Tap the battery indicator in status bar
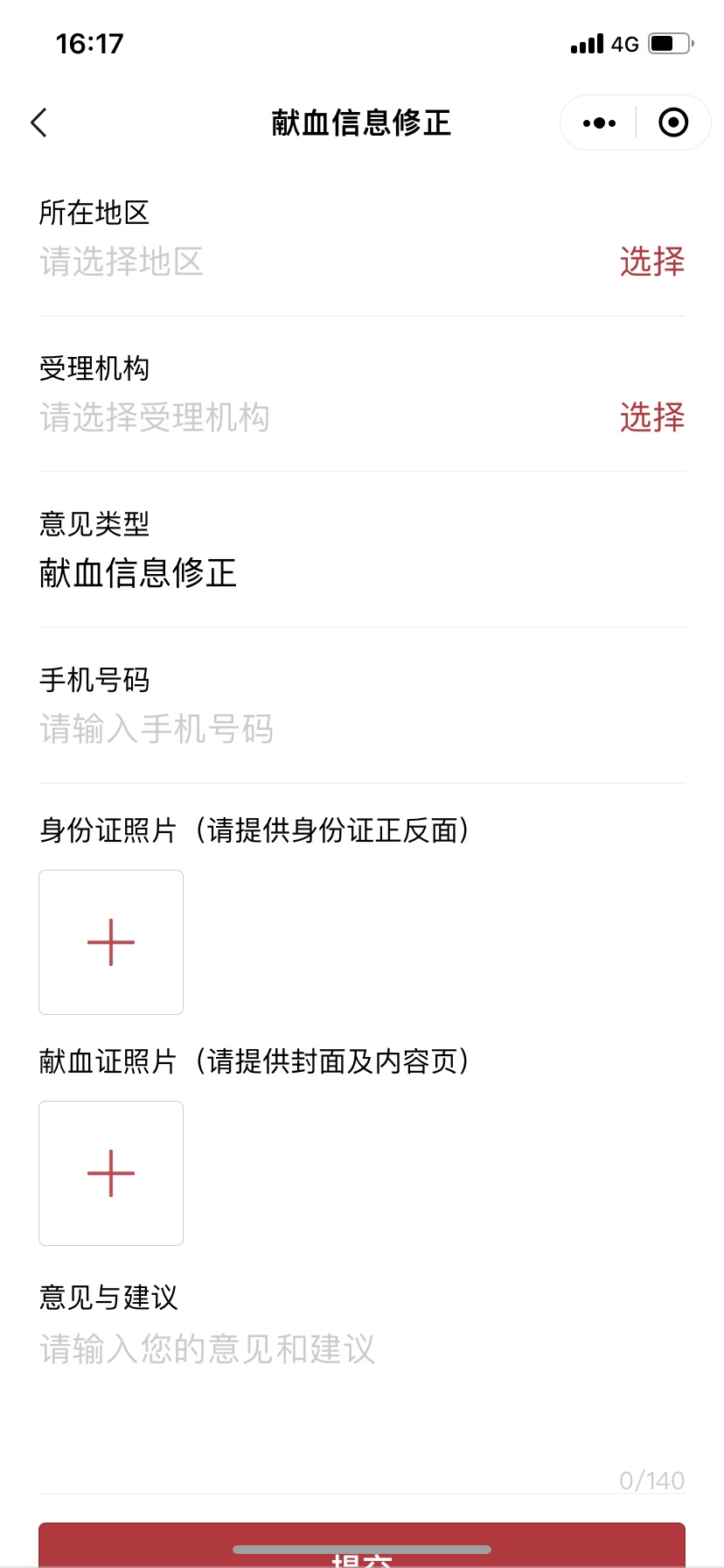The width and height of the screenshot is (724, 1568). point(669,43)
